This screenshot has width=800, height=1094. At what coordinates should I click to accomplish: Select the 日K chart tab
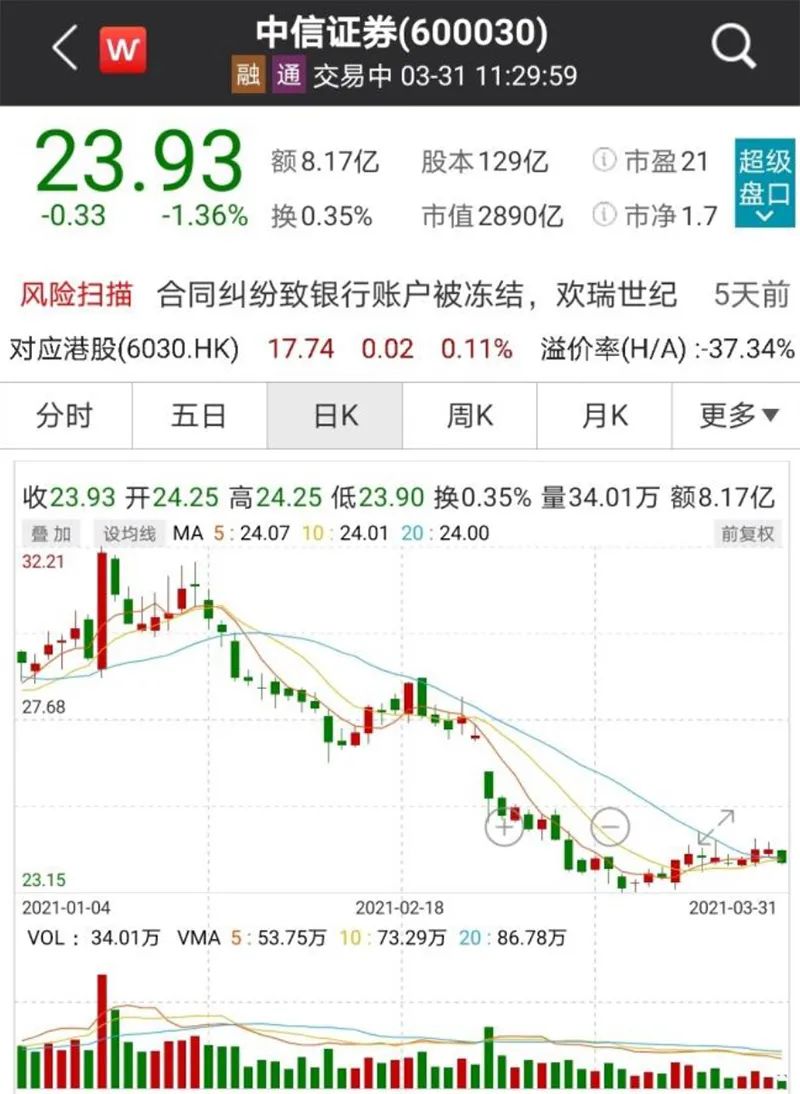click(x=335, y=415)
